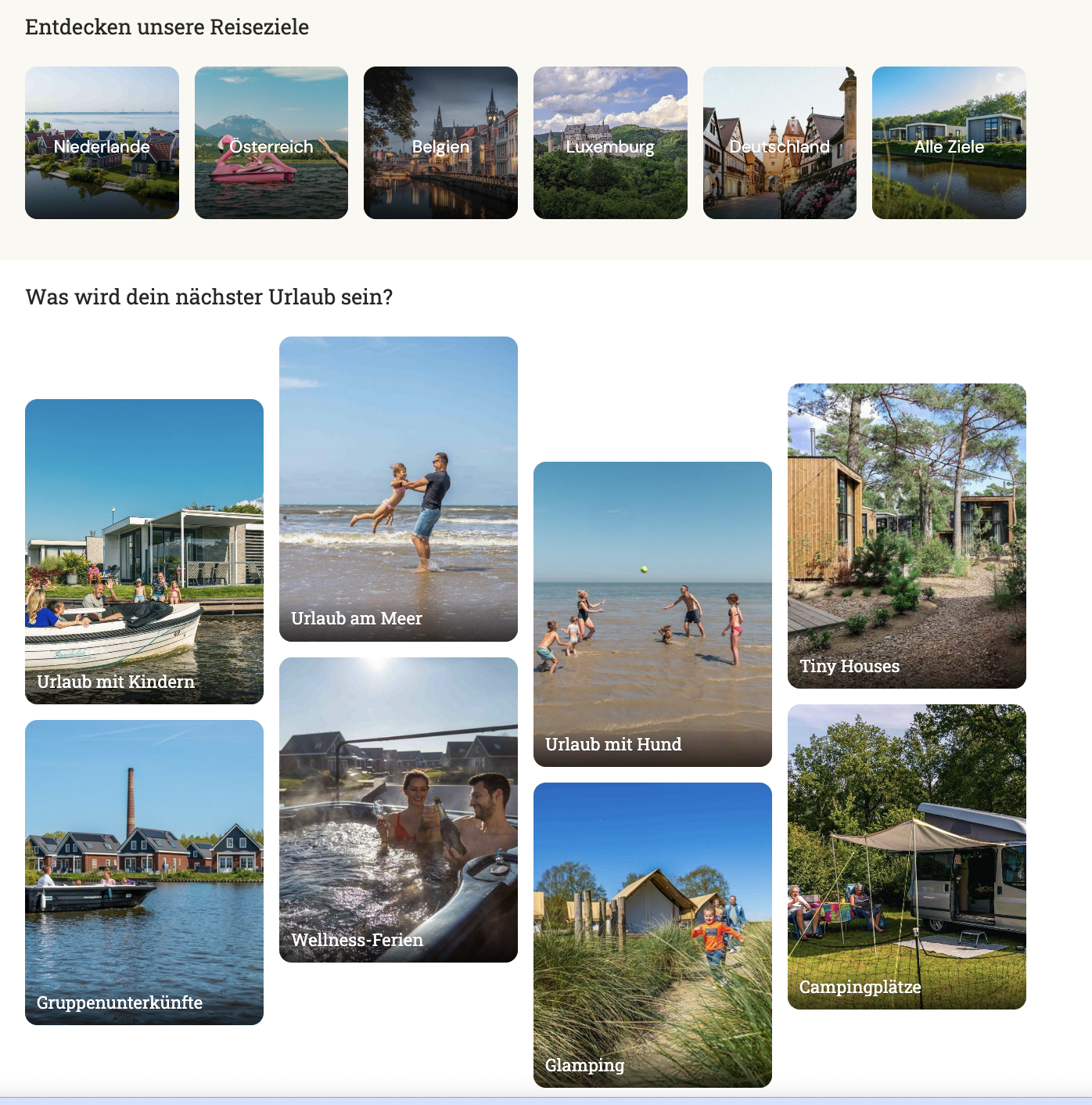This screenshot has width=1092, height=1105.
Task: Select the Österreich destination tile
Action: click(x=271, y=143)
